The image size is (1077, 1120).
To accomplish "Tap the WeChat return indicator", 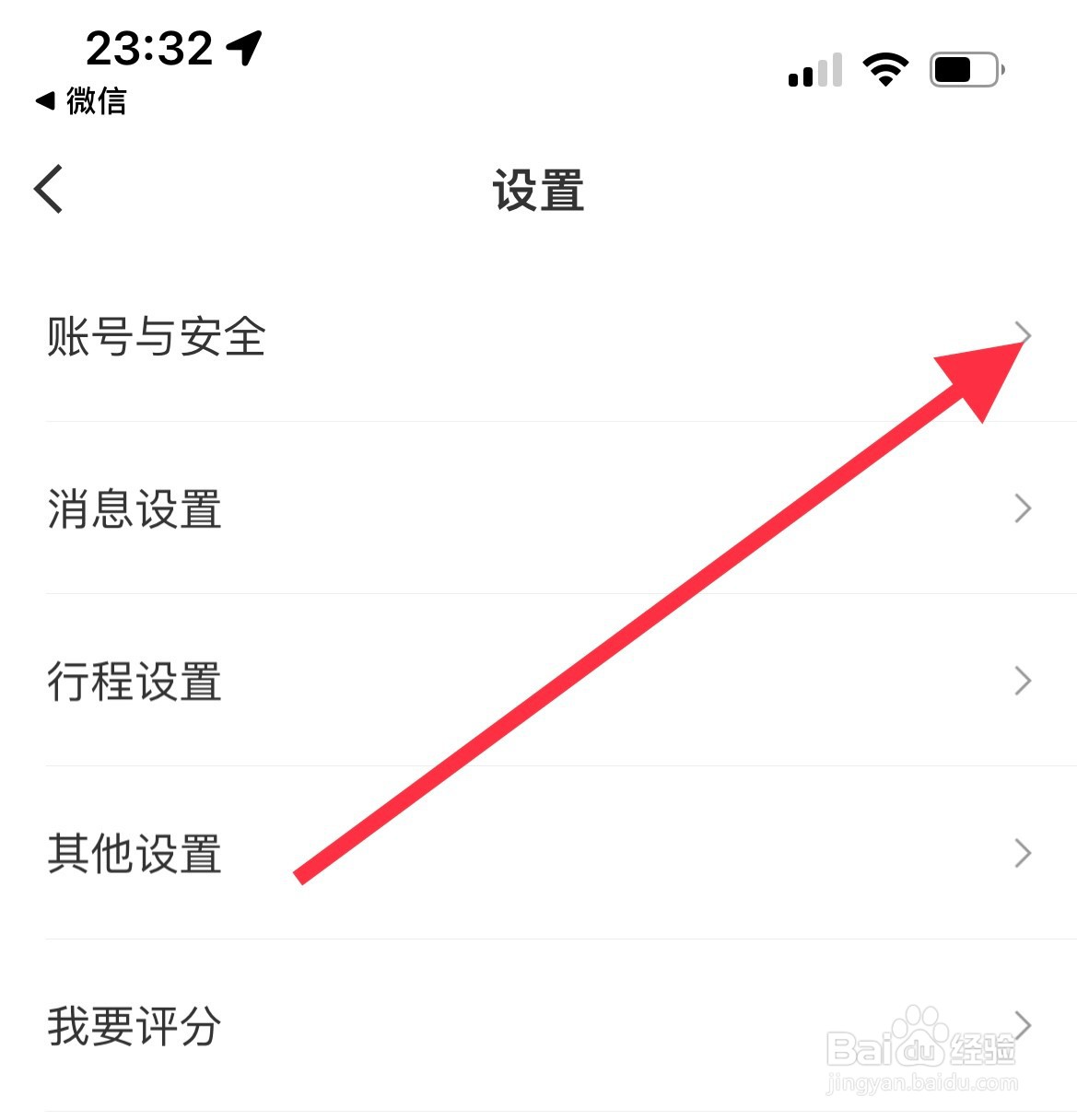I will [81, 99].
